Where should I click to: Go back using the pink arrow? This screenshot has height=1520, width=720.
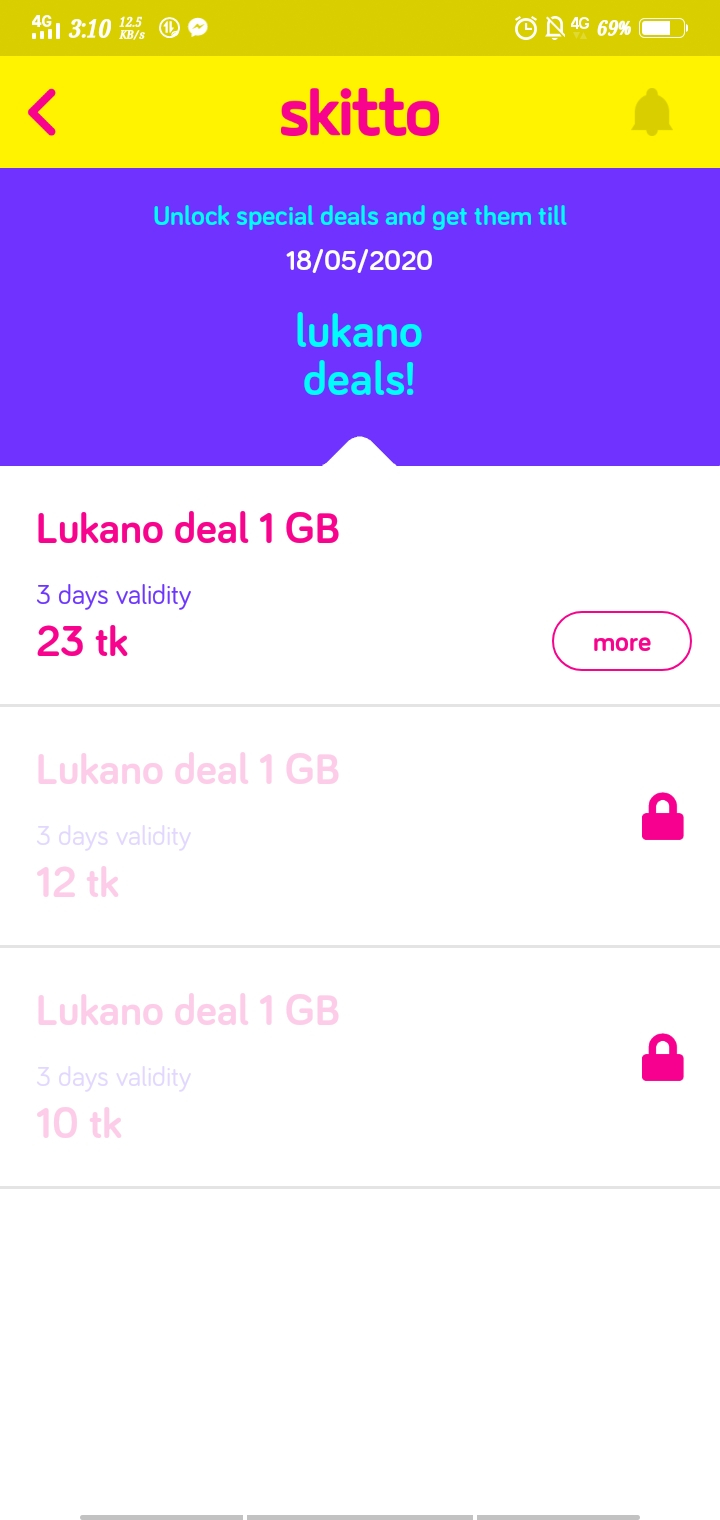pyautogui.click(x=42, y=112)
